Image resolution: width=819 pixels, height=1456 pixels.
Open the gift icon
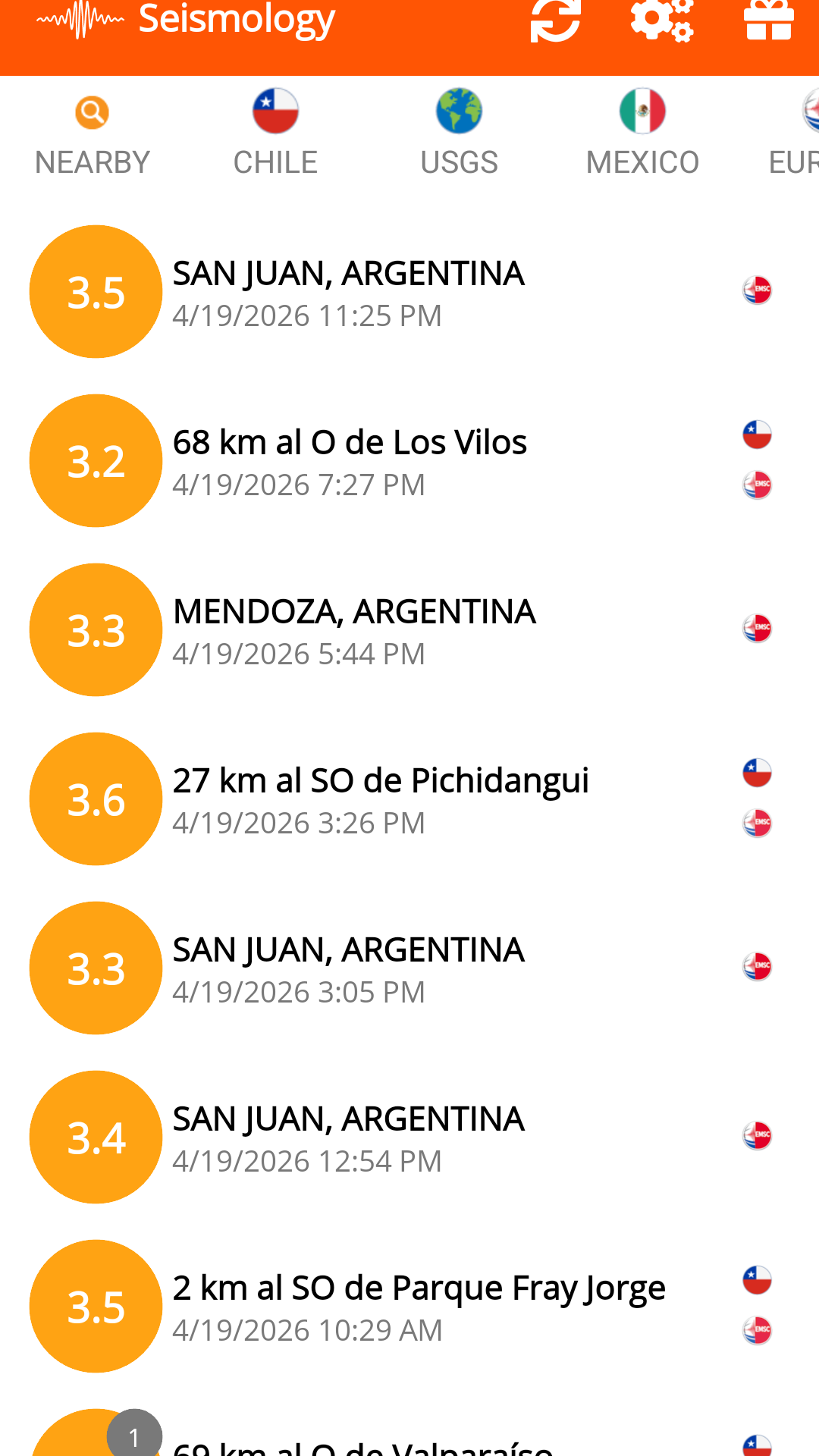[768, 20]
